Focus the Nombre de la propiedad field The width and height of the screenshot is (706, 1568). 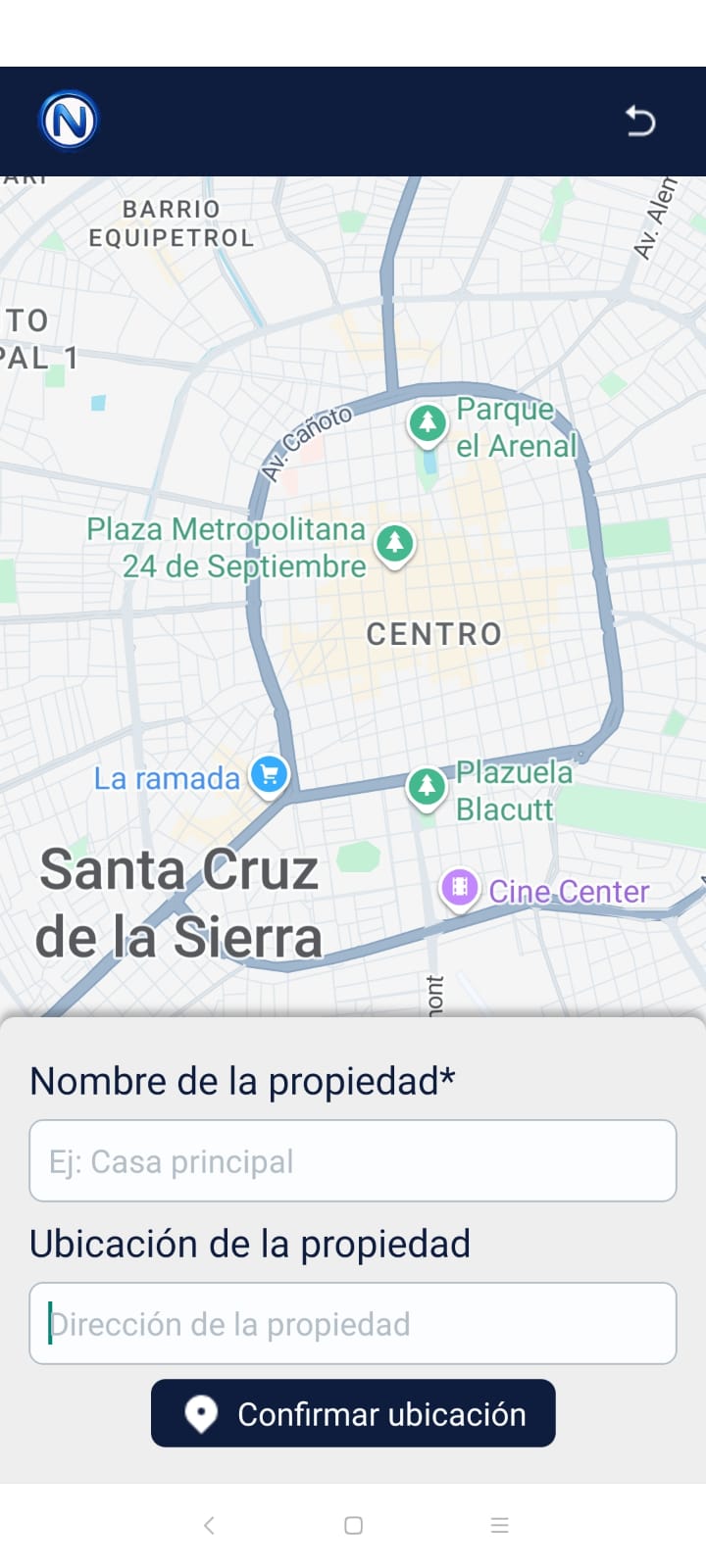(x=353, y=1161)
